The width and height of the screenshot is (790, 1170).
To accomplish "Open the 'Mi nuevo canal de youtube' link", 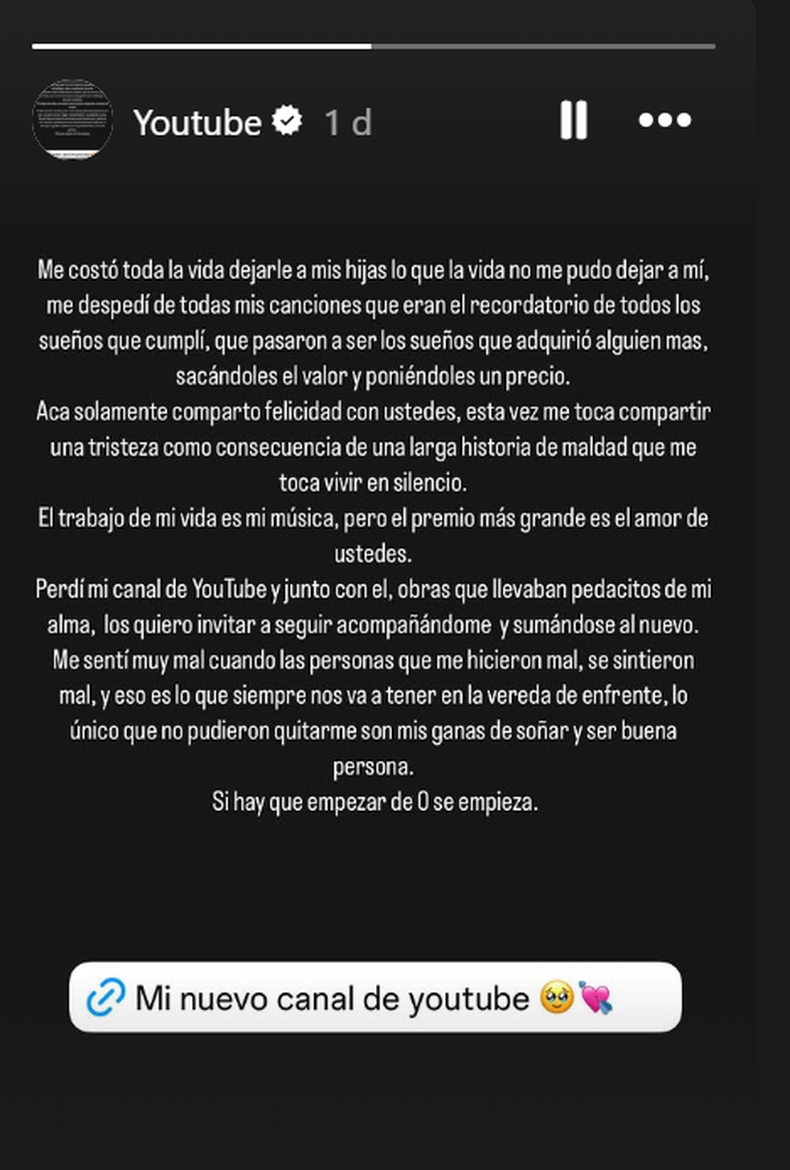I will click(x=375, y=997).
